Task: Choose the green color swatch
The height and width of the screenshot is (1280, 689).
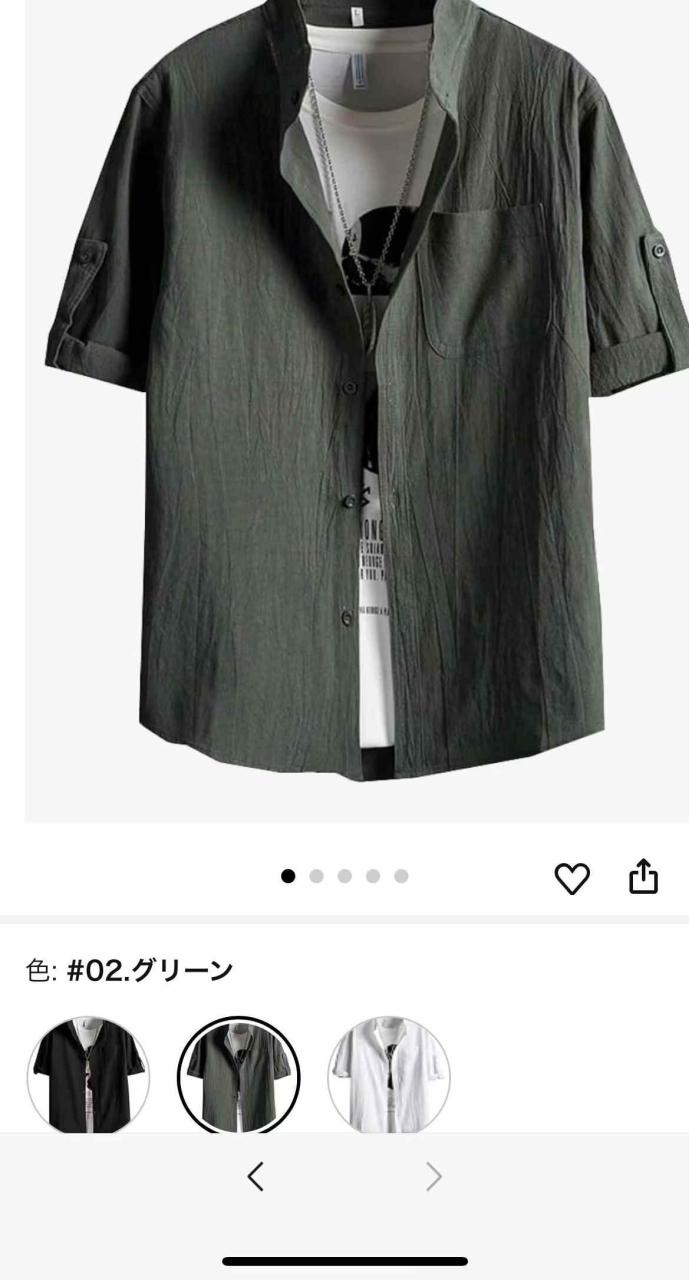Action: pos(239,1076)
